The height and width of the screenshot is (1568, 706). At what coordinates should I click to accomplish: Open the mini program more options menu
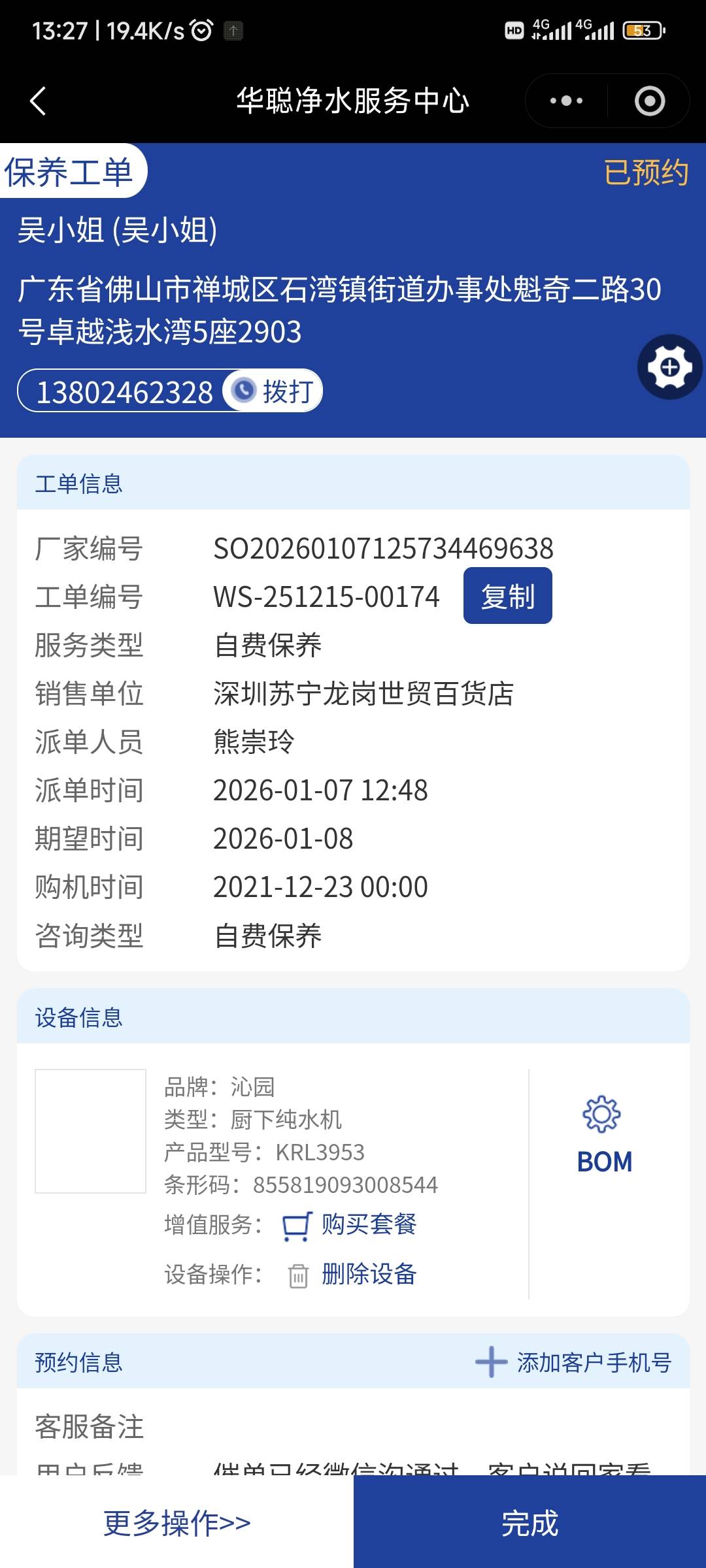(x=566, y=101)
